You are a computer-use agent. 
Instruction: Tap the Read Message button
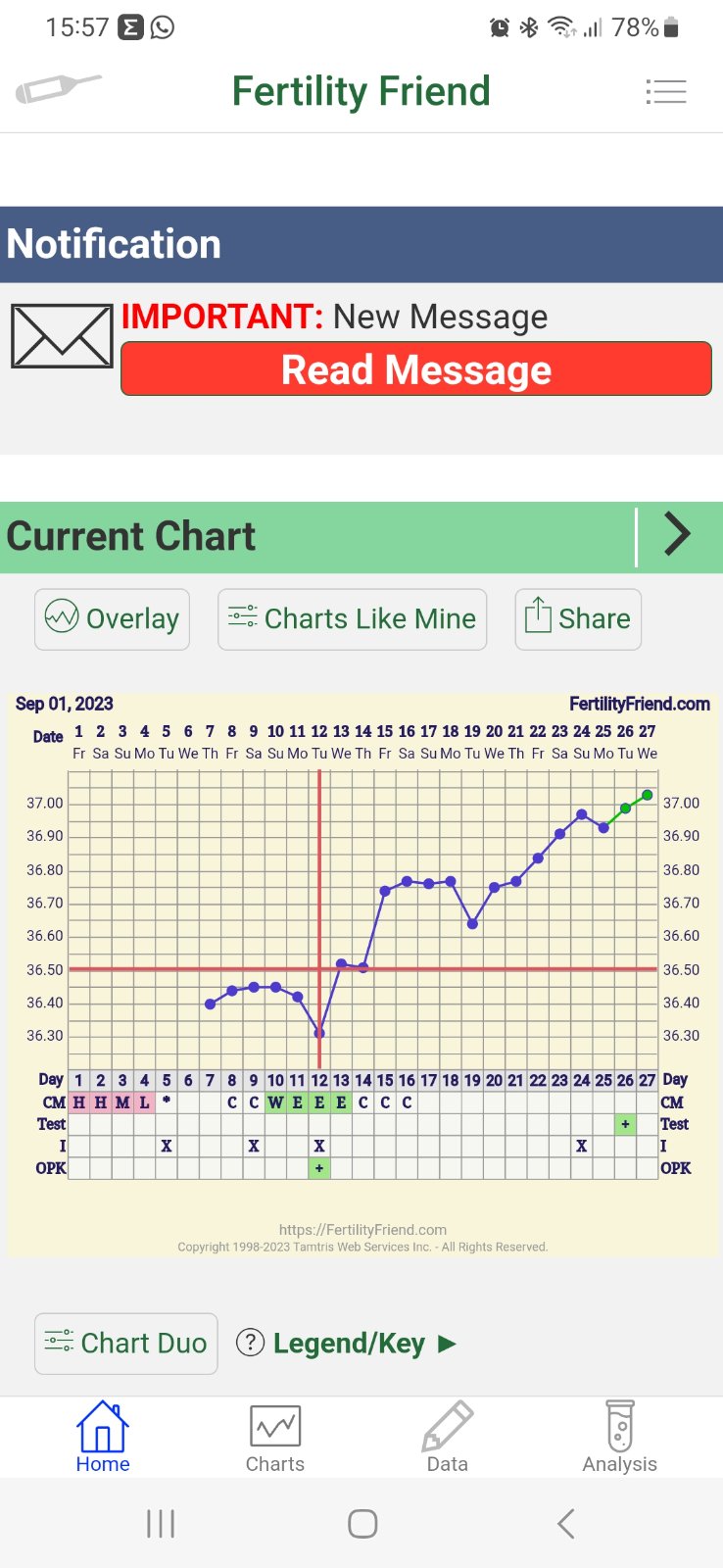pyautogui.click(x=416, y=369)
